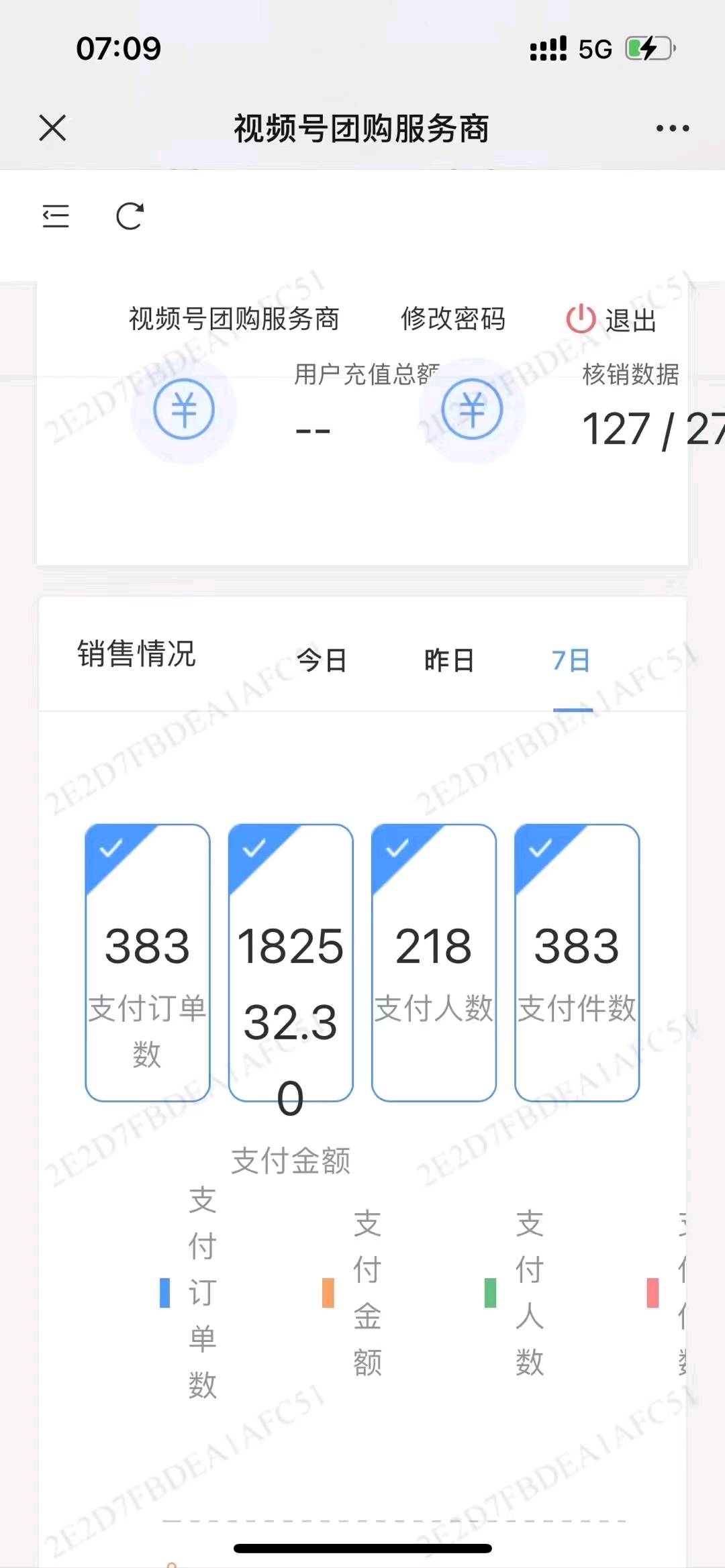Toggle the 支付件数 card
Viewport: 725px width, 1568px height.
[x=577, y=962]
